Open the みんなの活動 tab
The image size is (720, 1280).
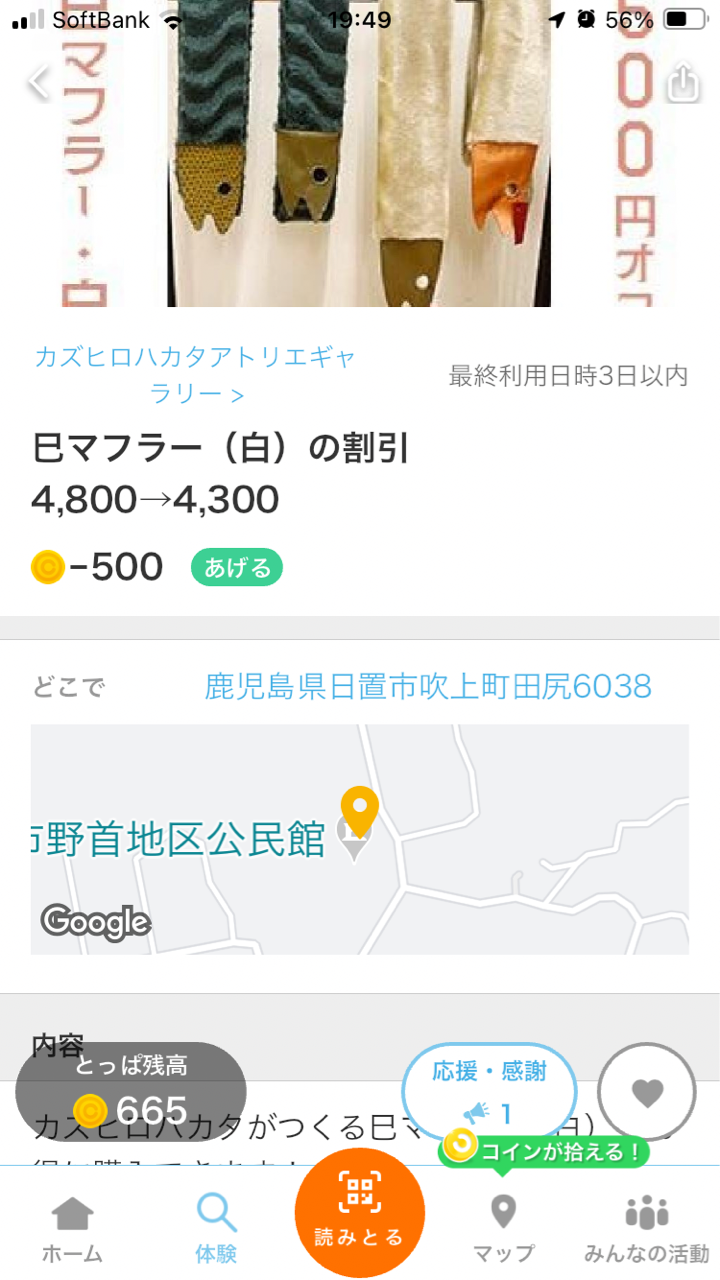coord(647,1228)
